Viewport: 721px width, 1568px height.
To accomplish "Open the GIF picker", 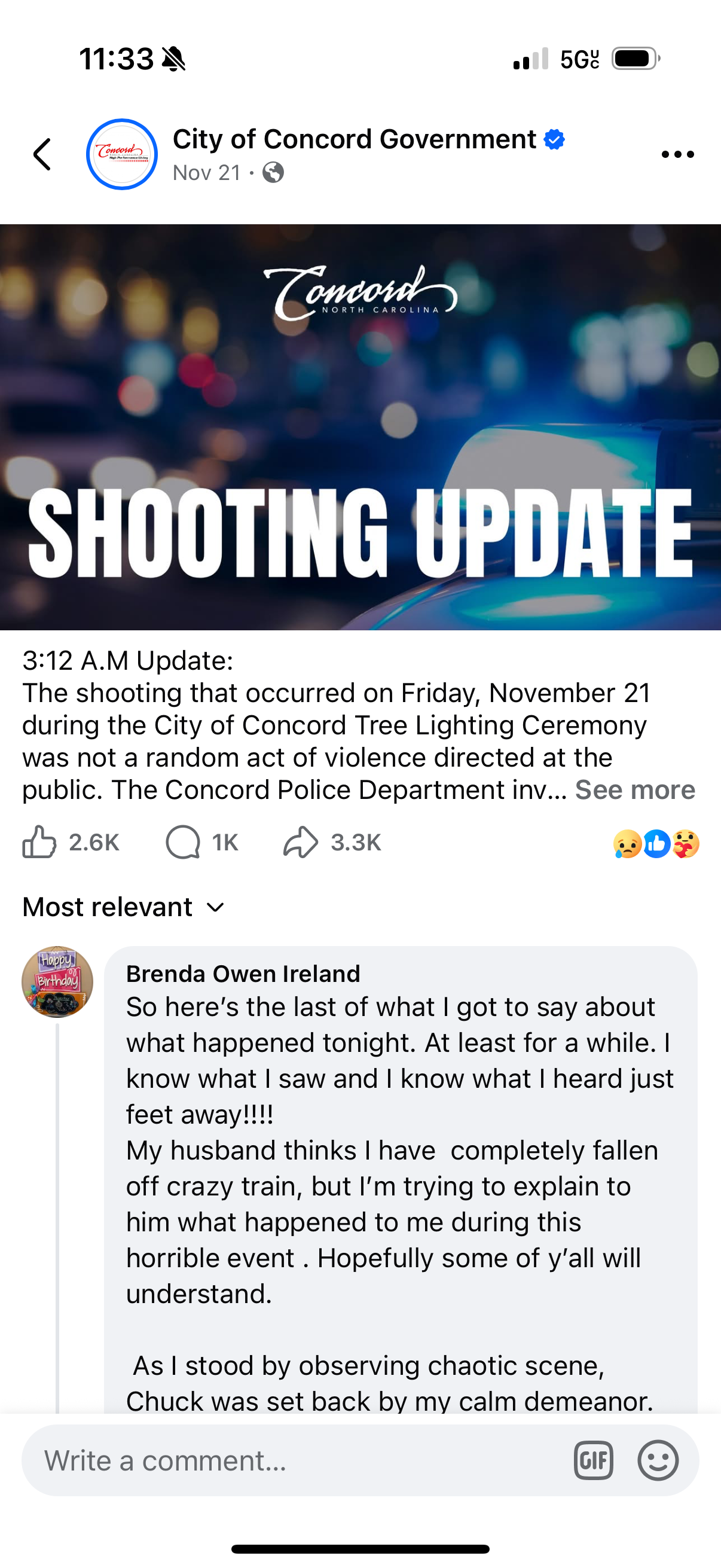I will pyautogui.click(x=593, y=1460).
